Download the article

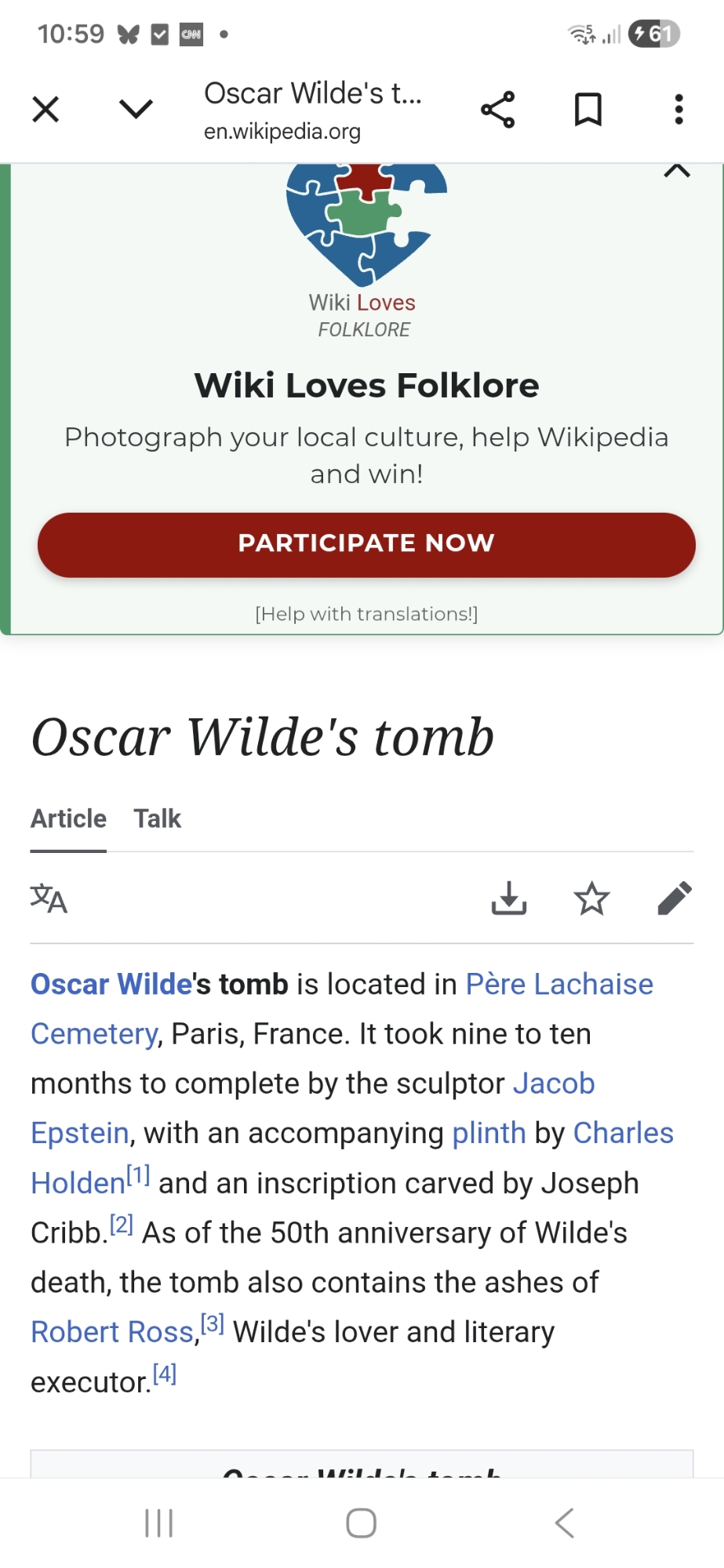point(509,898)
